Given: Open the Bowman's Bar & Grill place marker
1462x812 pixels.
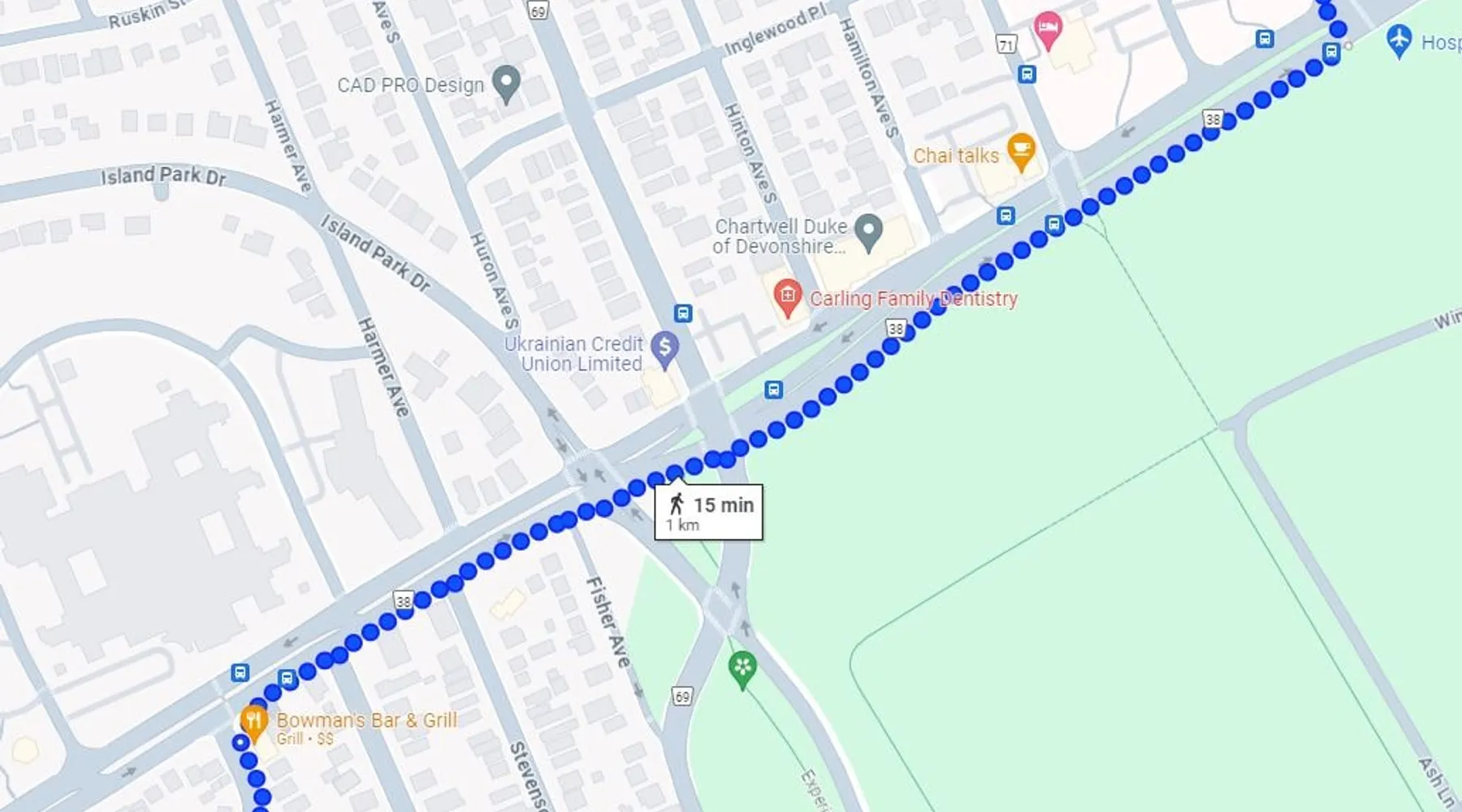Looking at the screenshot, I should tap(254, 722).
